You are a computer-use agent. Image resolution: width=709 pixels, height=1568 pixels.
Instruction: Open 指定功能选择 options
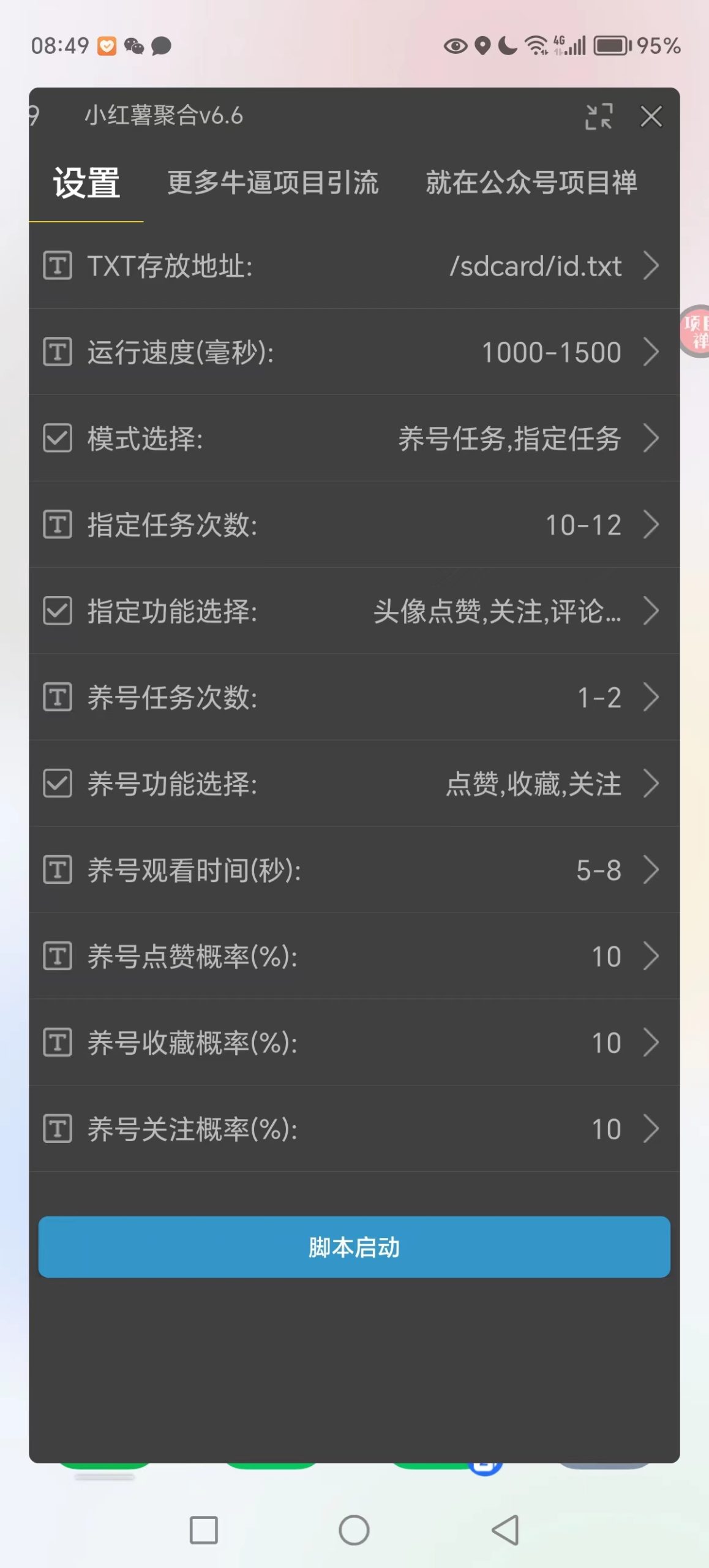click(x=354, y=611)
